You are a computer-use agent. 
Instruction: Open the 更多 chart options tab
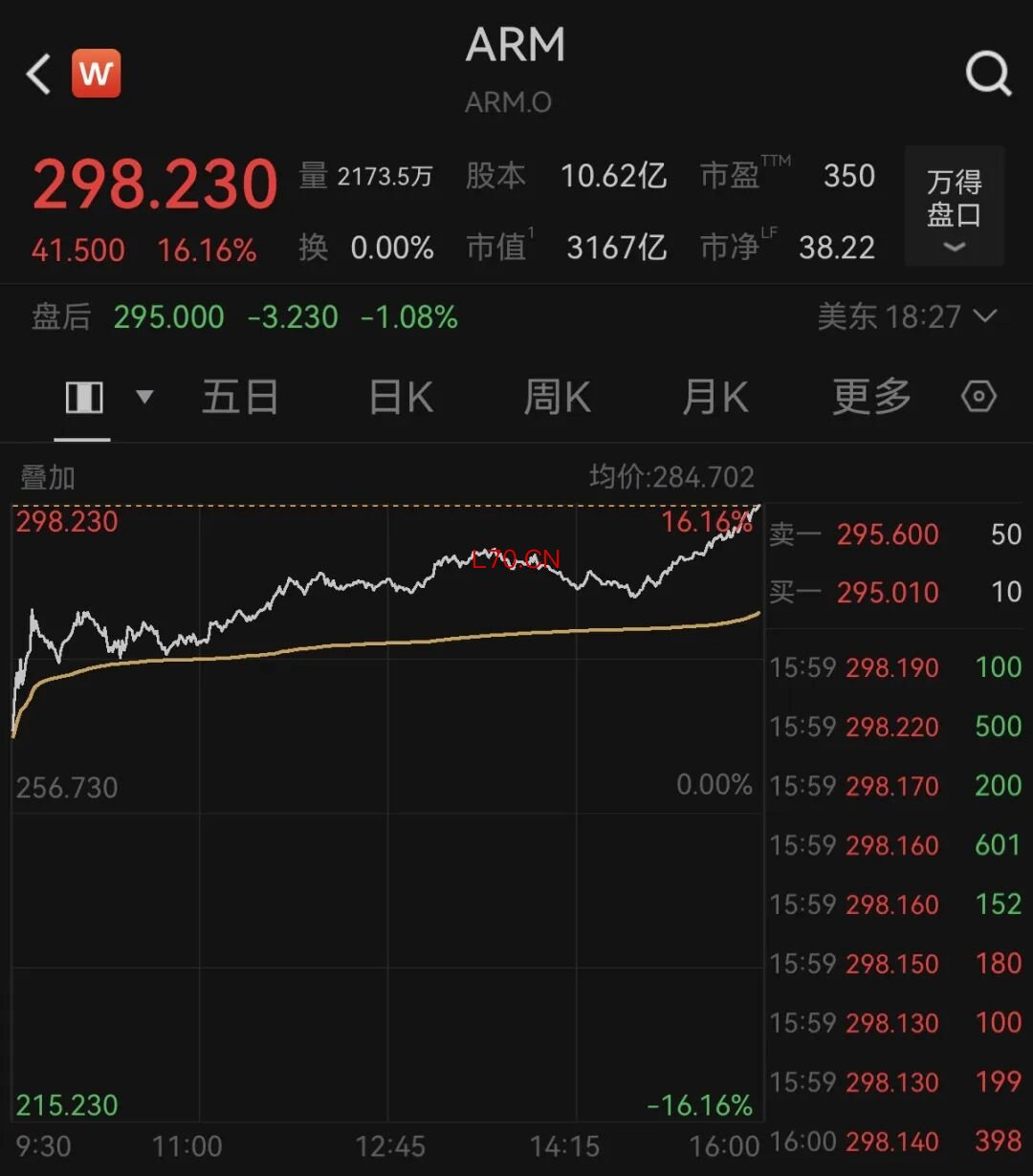point(871,397)
